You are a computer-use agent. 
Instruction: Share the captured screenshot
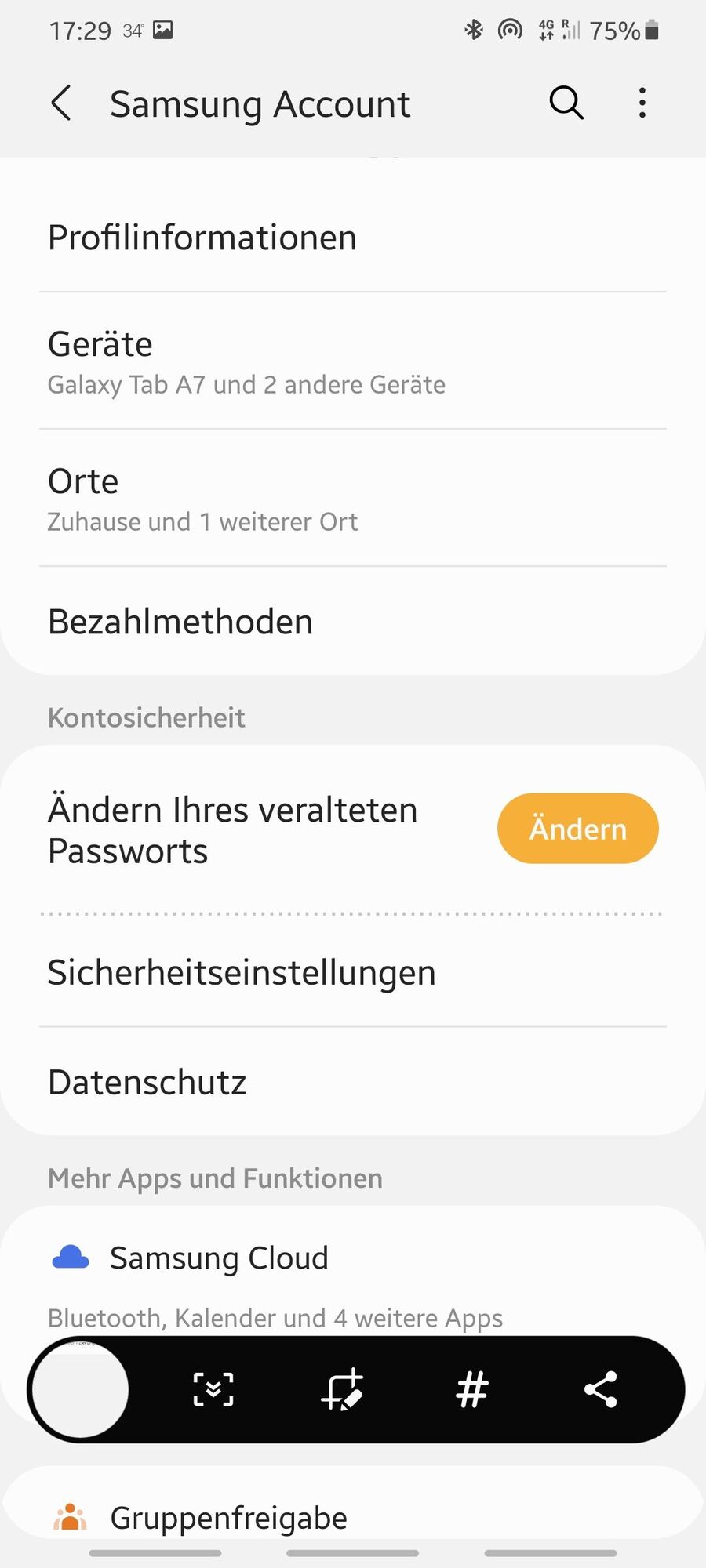pos(601,1389)
